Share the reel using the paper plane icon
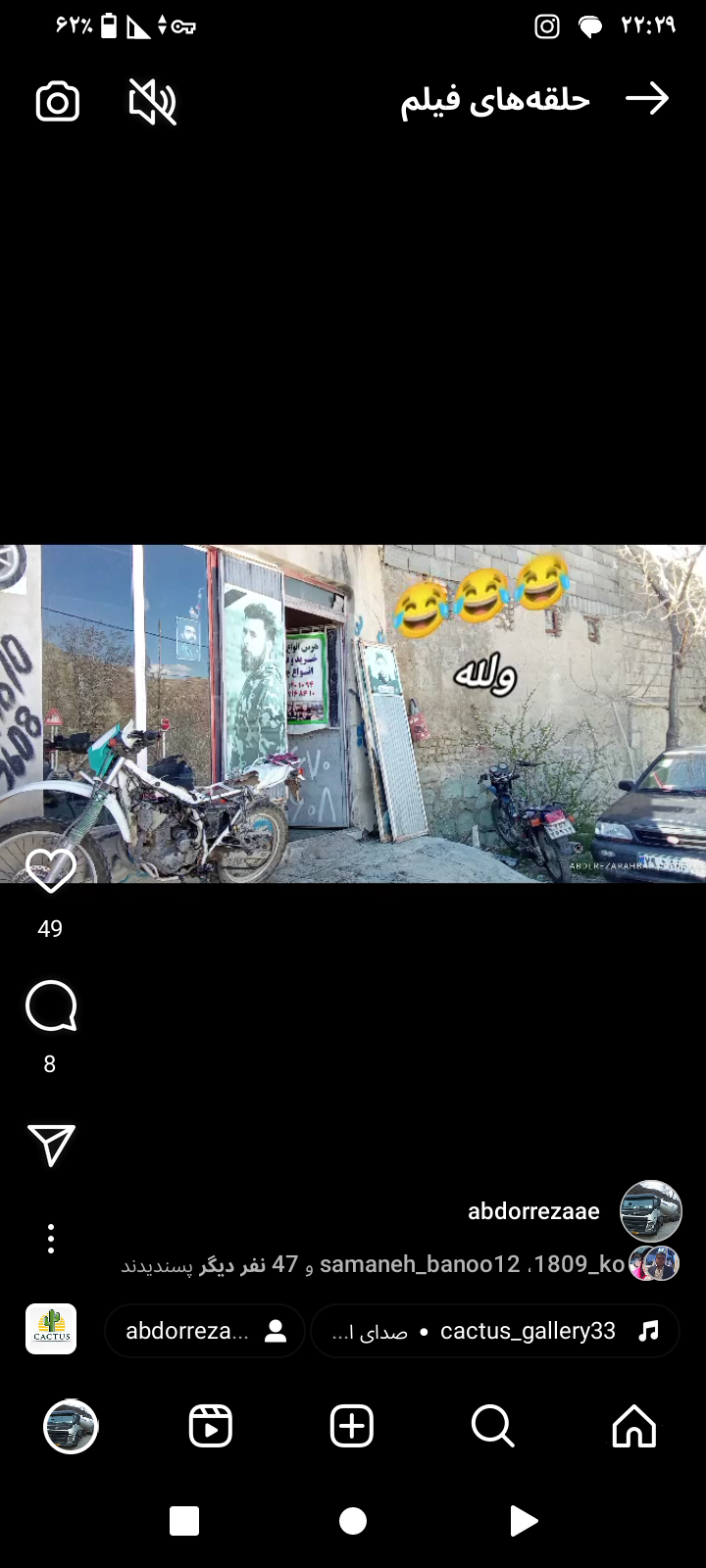 [x=50, y=1144]
